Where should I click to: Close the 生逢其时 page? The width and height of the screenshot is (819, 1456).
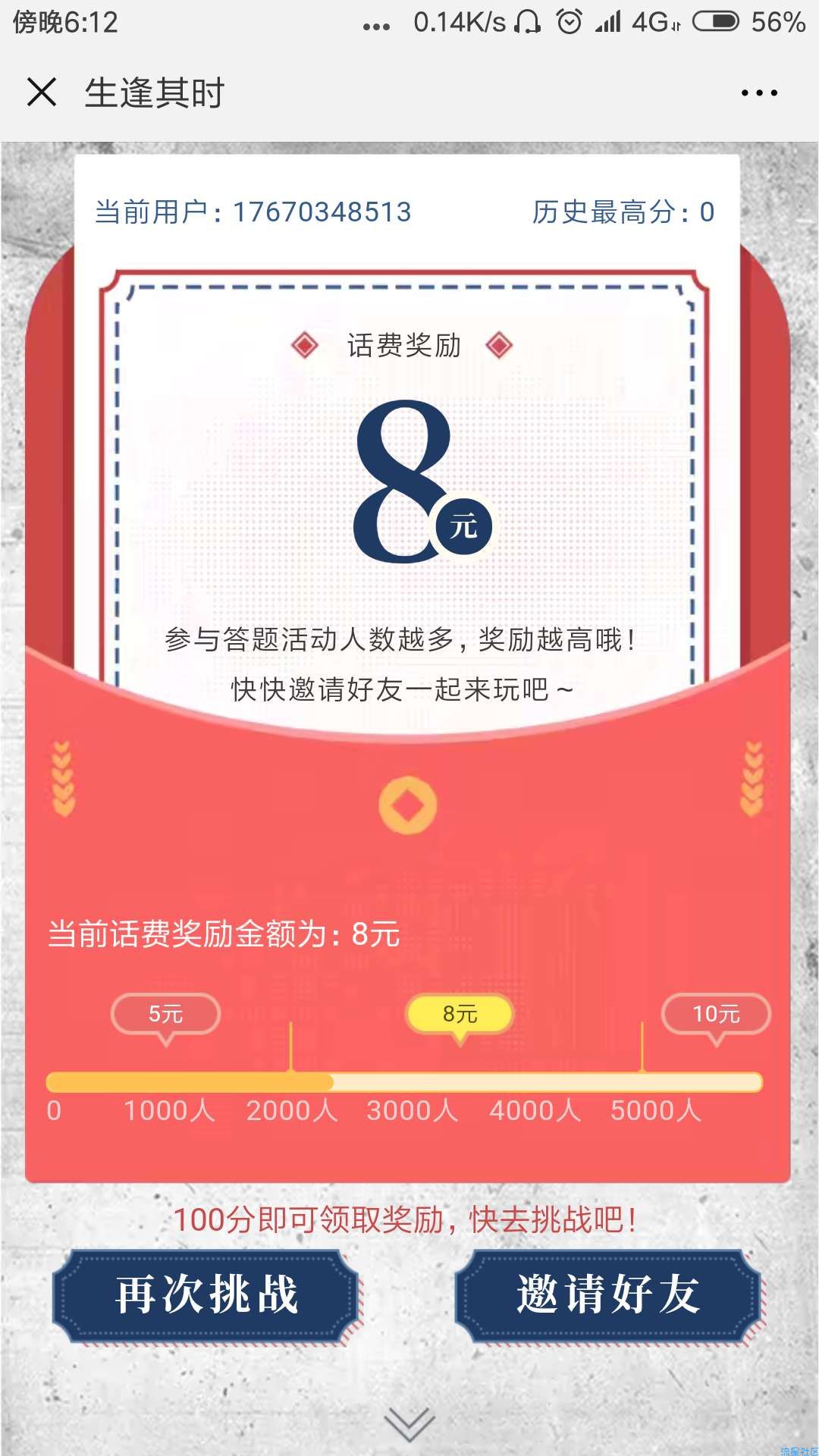coord(42,93)
